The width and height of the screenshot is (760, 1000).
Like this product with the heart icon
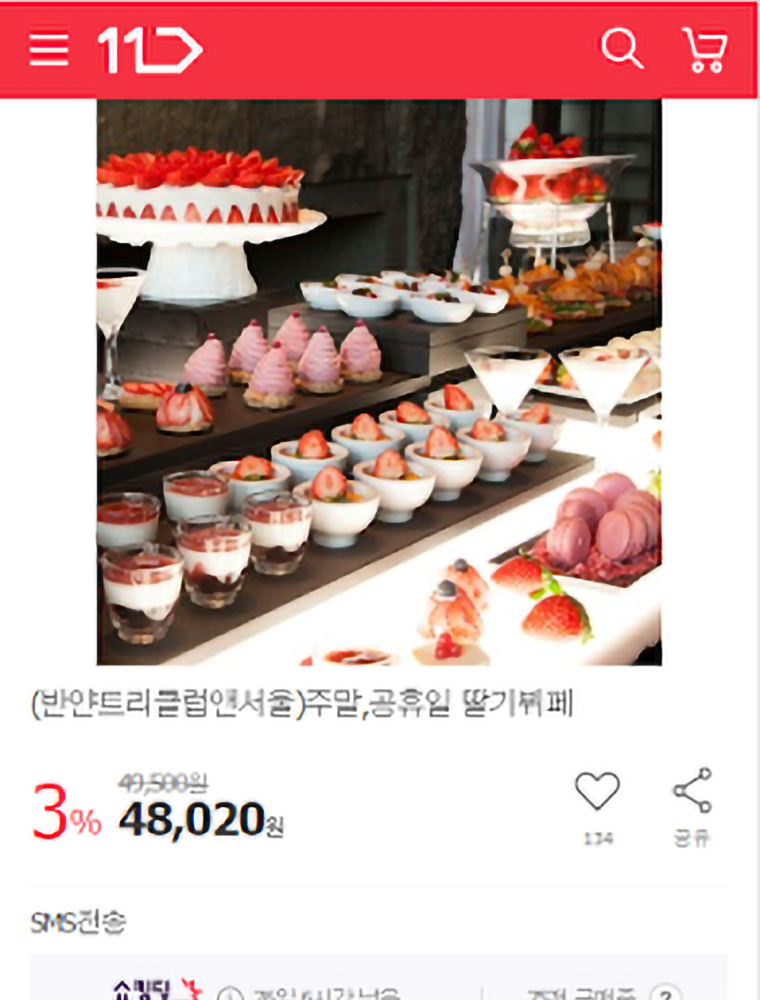pos(597,793)
